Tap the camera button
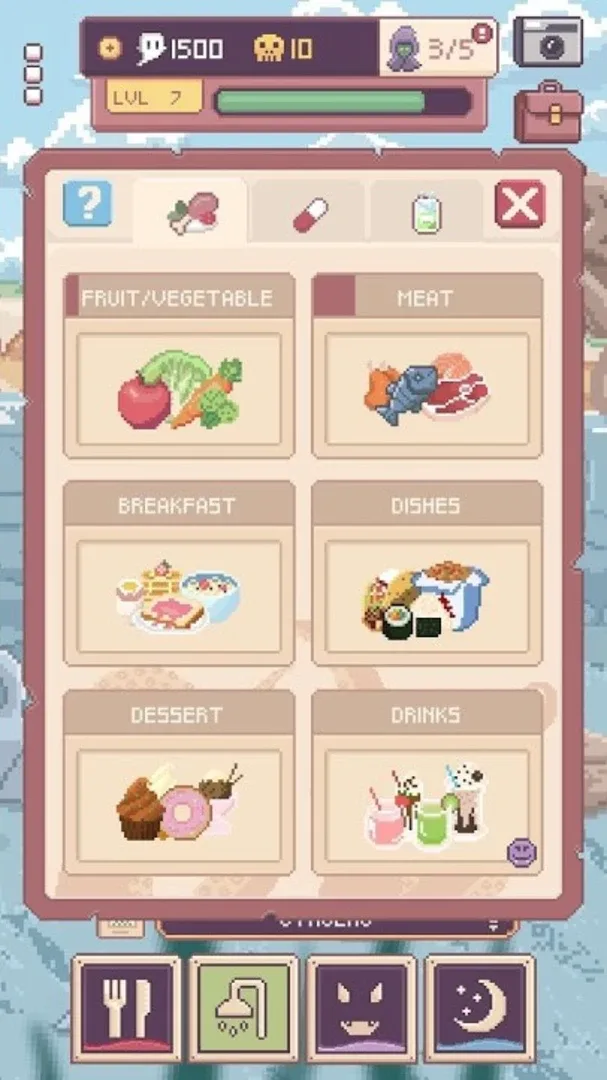 tap(548, 41)
